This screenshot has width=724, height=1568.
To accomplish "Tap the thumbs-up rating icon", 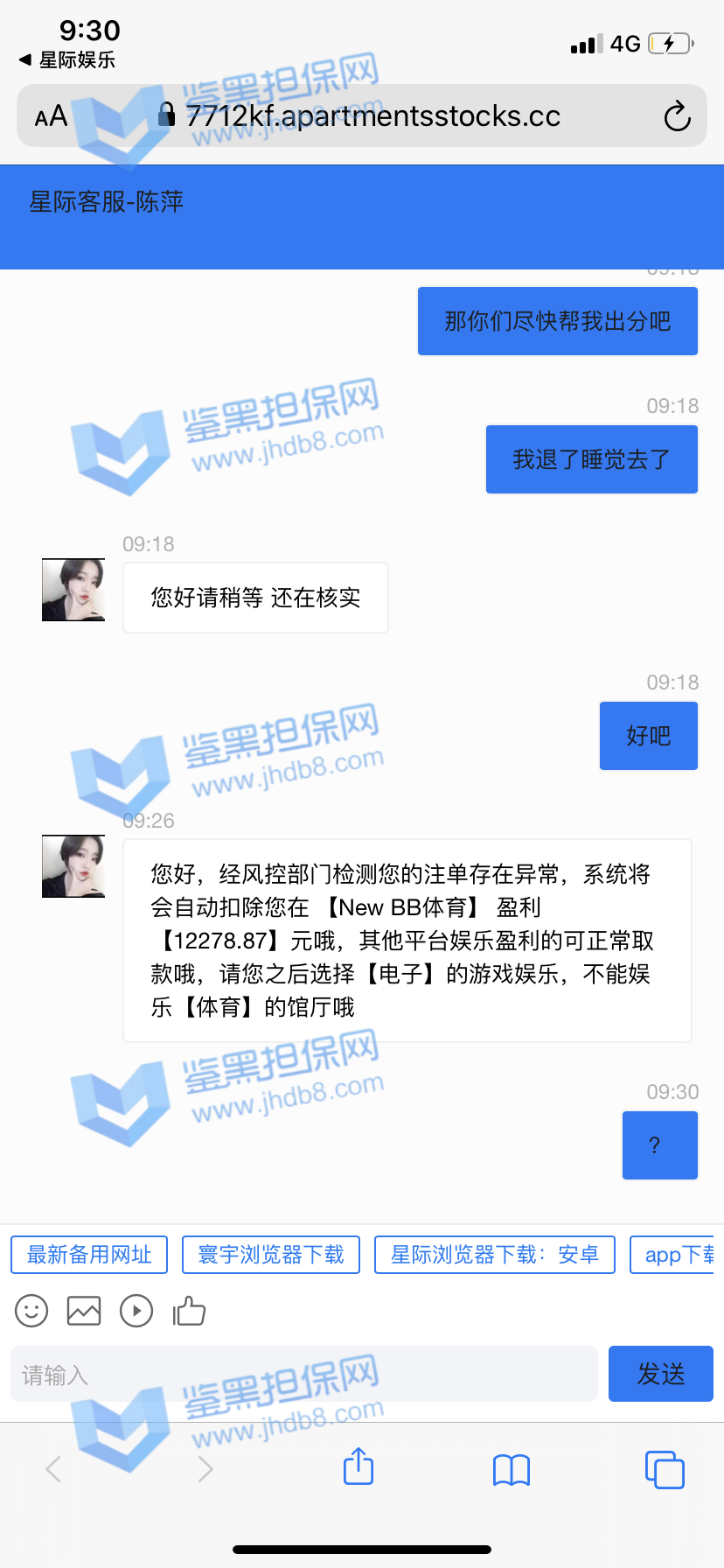I will 189,1311.
